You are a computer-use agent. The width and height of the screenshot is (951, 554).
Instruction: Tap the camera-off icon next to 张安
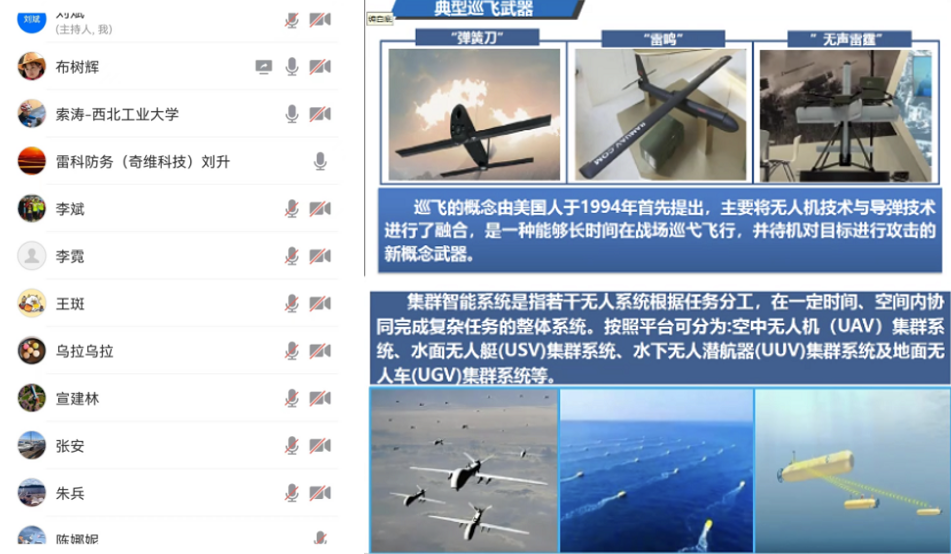[320, 446]
